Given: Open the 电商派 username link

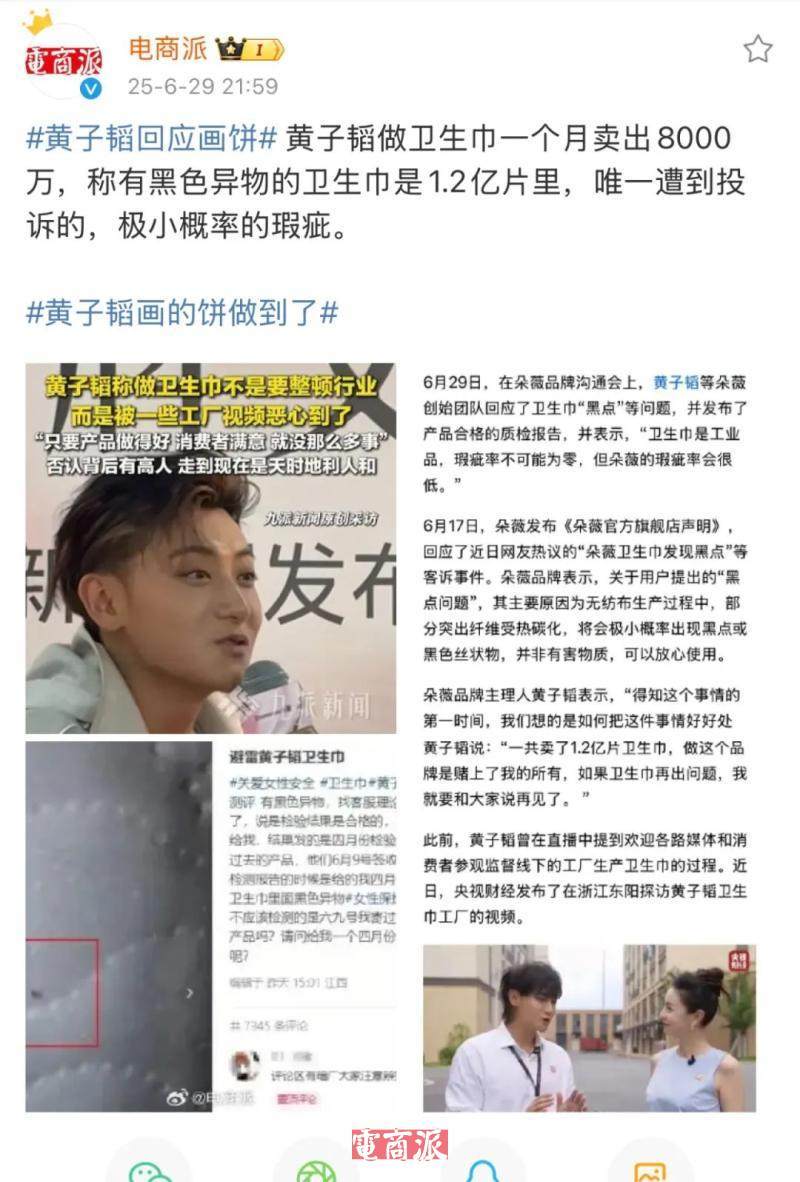Looking at the screenshot, I should point(168,47).
